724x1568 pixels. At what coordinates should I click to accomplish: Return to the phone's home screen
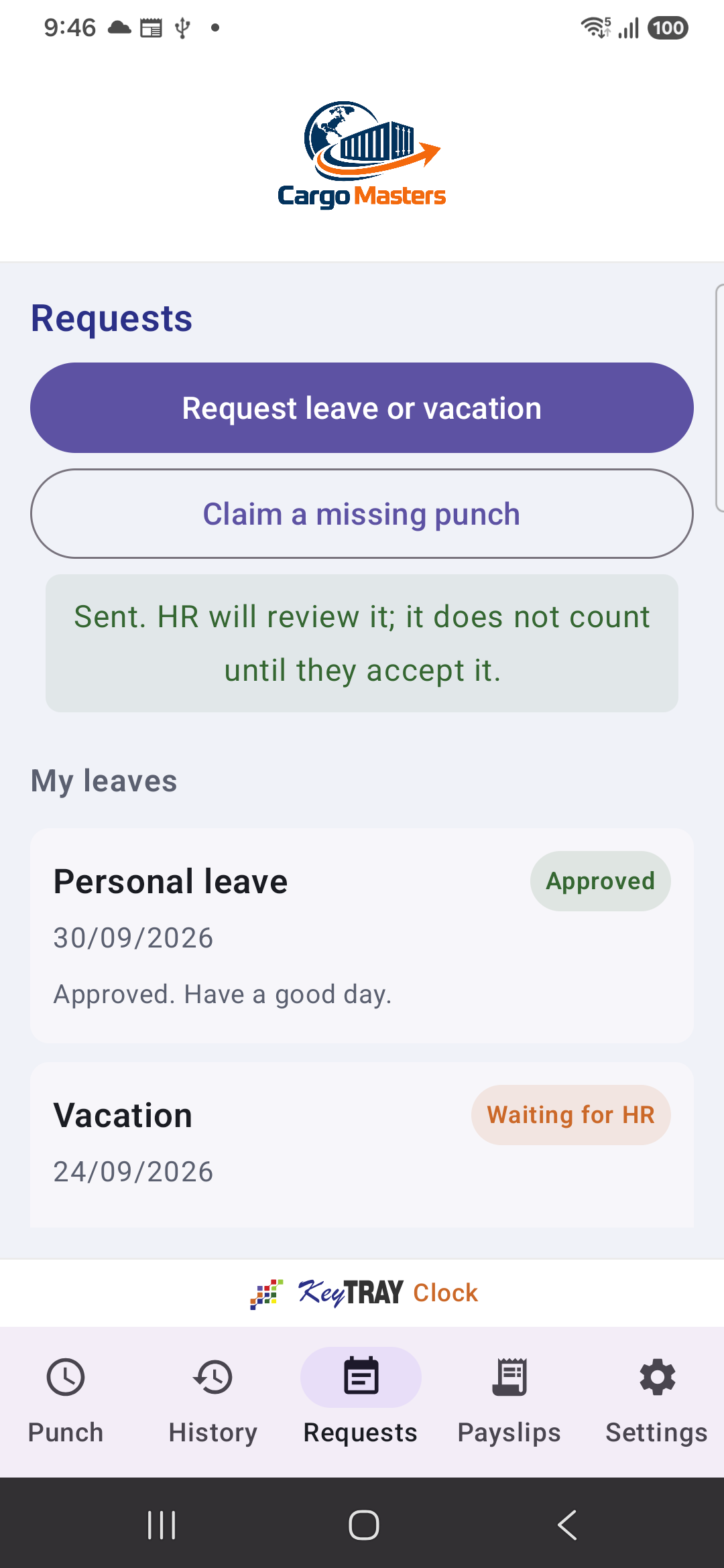click(363, 1525)
